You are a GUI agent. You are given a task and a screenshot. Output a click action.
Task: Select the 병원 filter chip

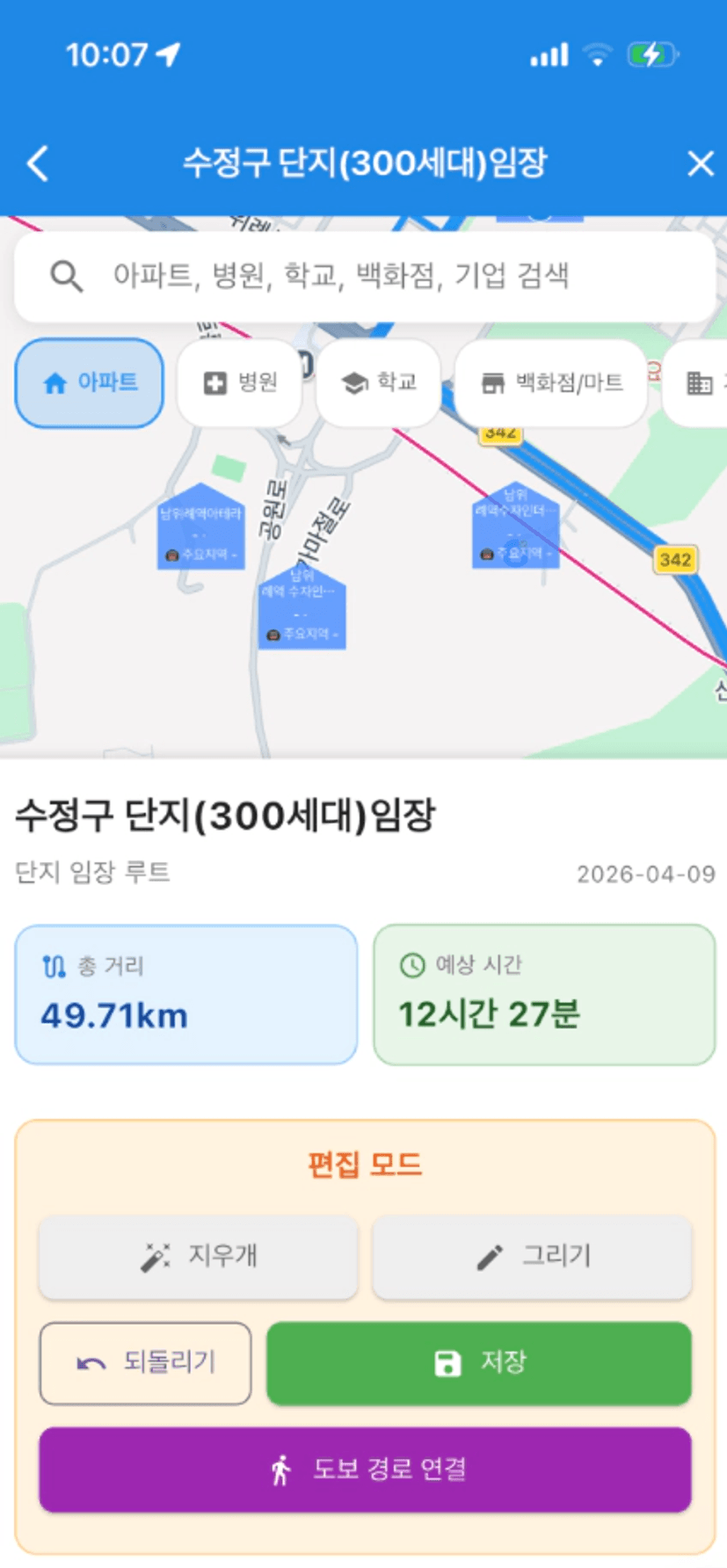pos(240,383)
